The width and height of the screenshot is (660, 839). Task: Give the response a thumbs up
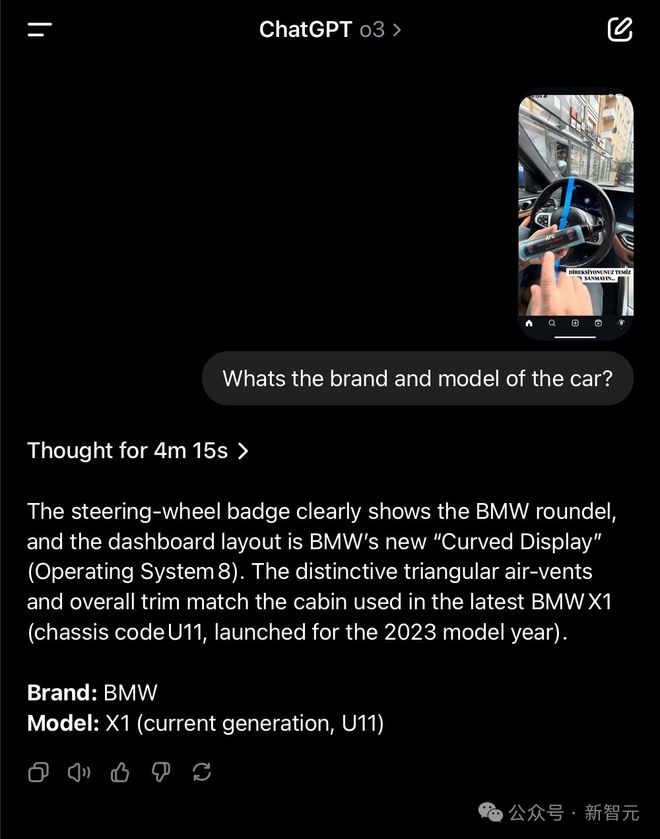(120, 772)
